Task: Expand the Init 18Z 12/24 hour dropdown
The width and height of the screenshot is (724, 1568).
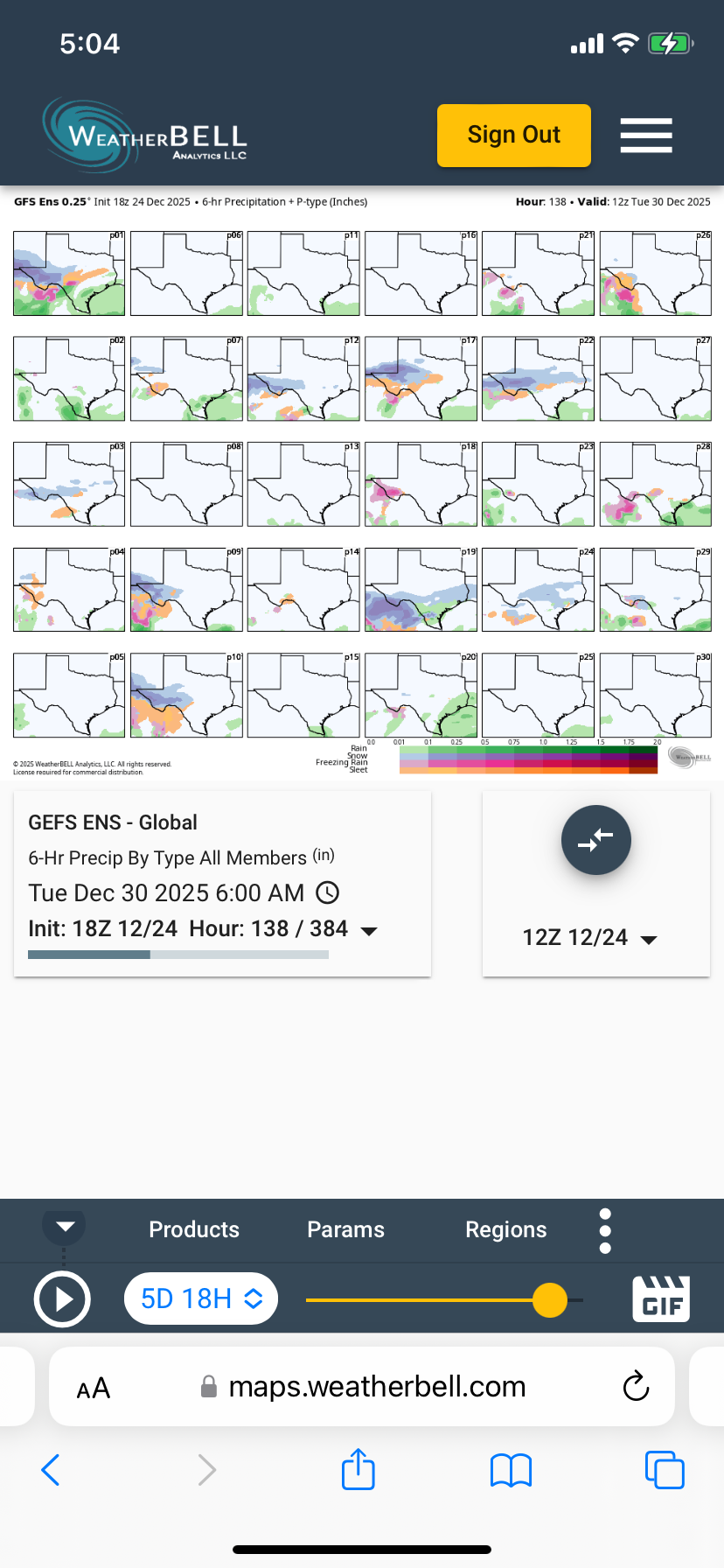Action: 370,930
